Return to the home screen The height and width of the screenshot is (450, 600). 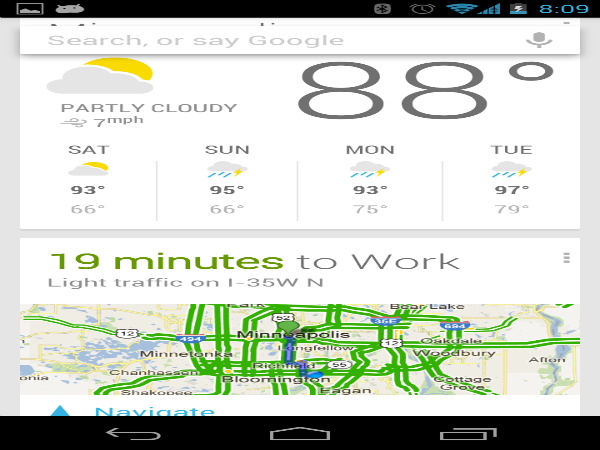(x=300, y=433)
